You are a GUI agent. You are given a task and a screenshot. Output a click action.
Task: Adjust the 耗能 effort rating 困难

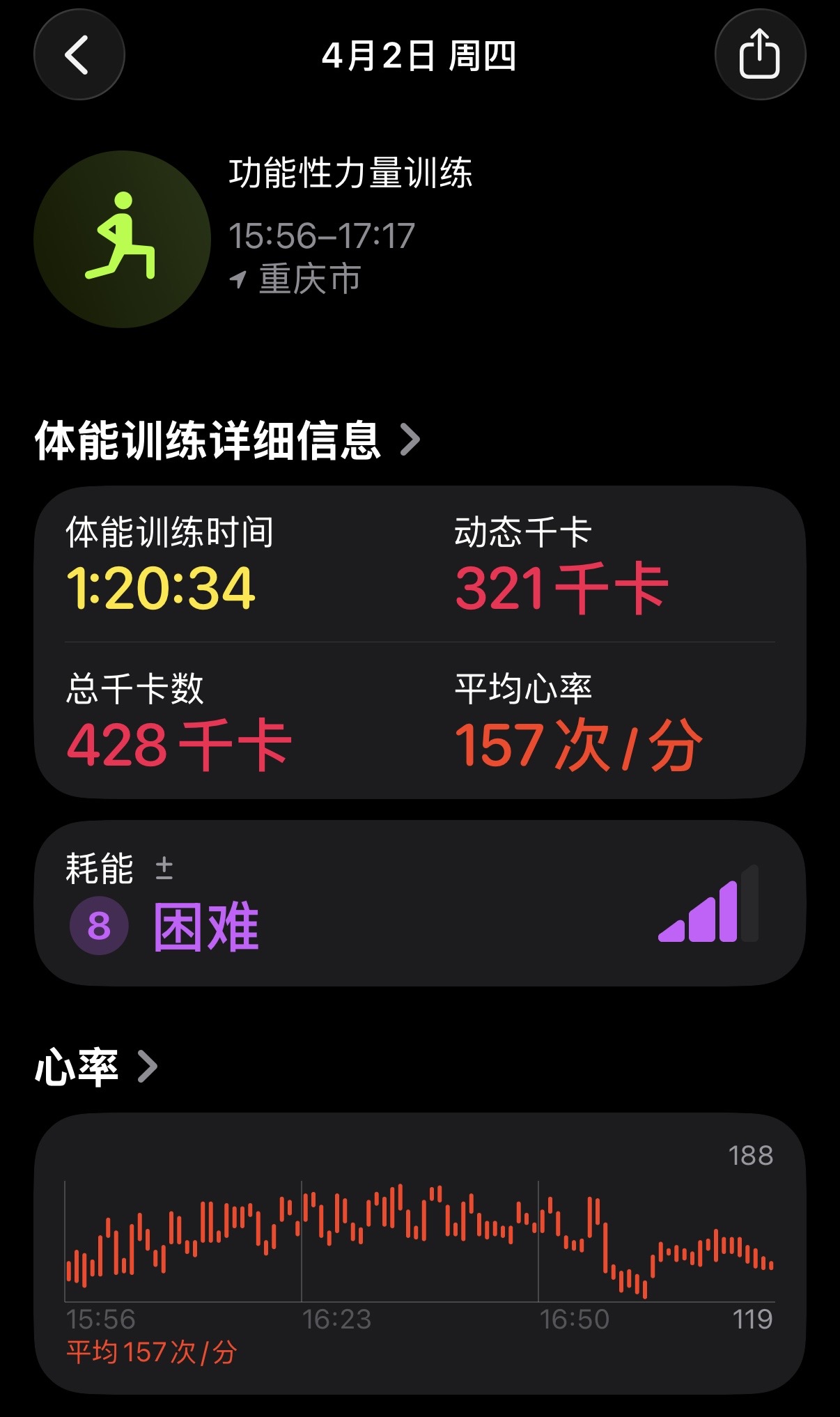click(x=420, y=904)
